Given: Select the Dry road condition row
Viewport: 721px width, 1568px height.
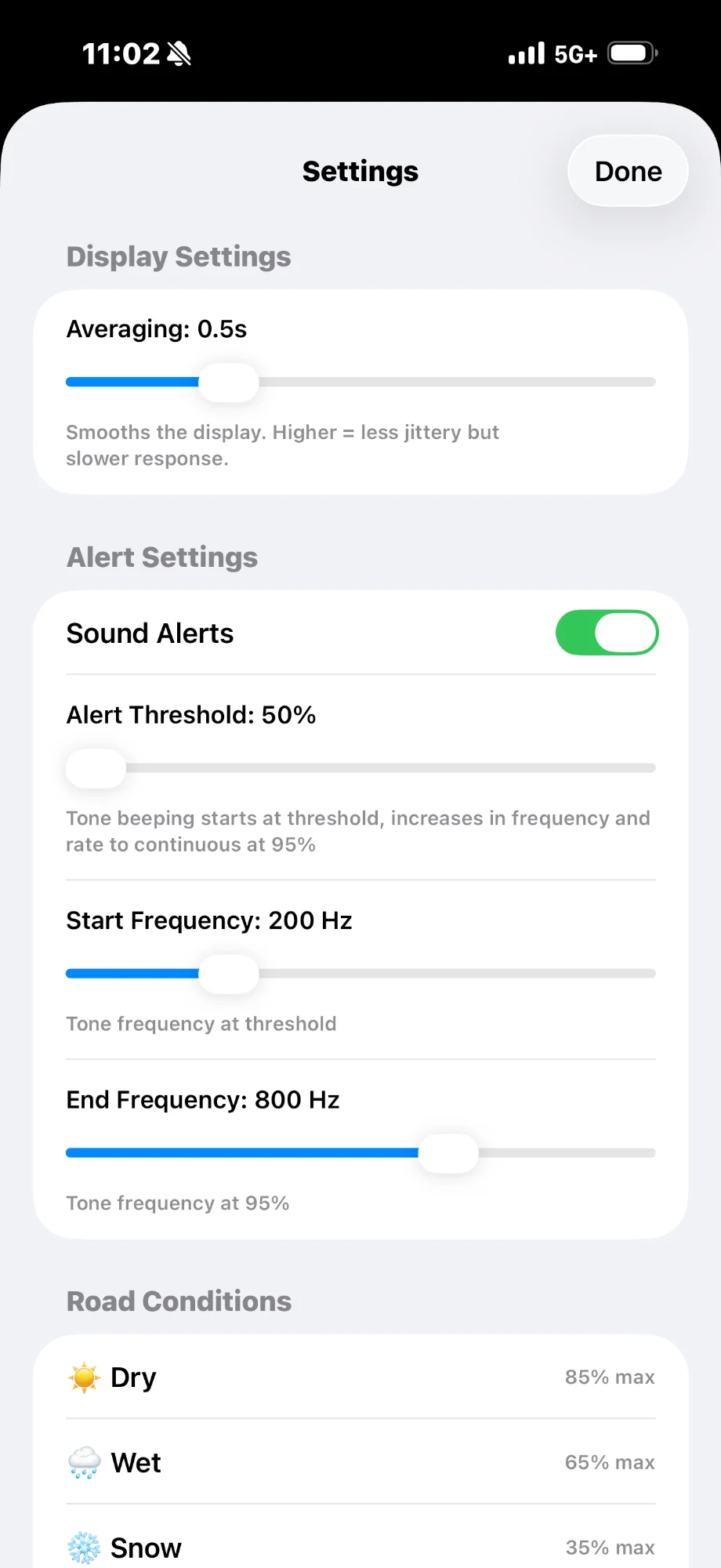Looking at the screenshot, I should [360, 1377].
